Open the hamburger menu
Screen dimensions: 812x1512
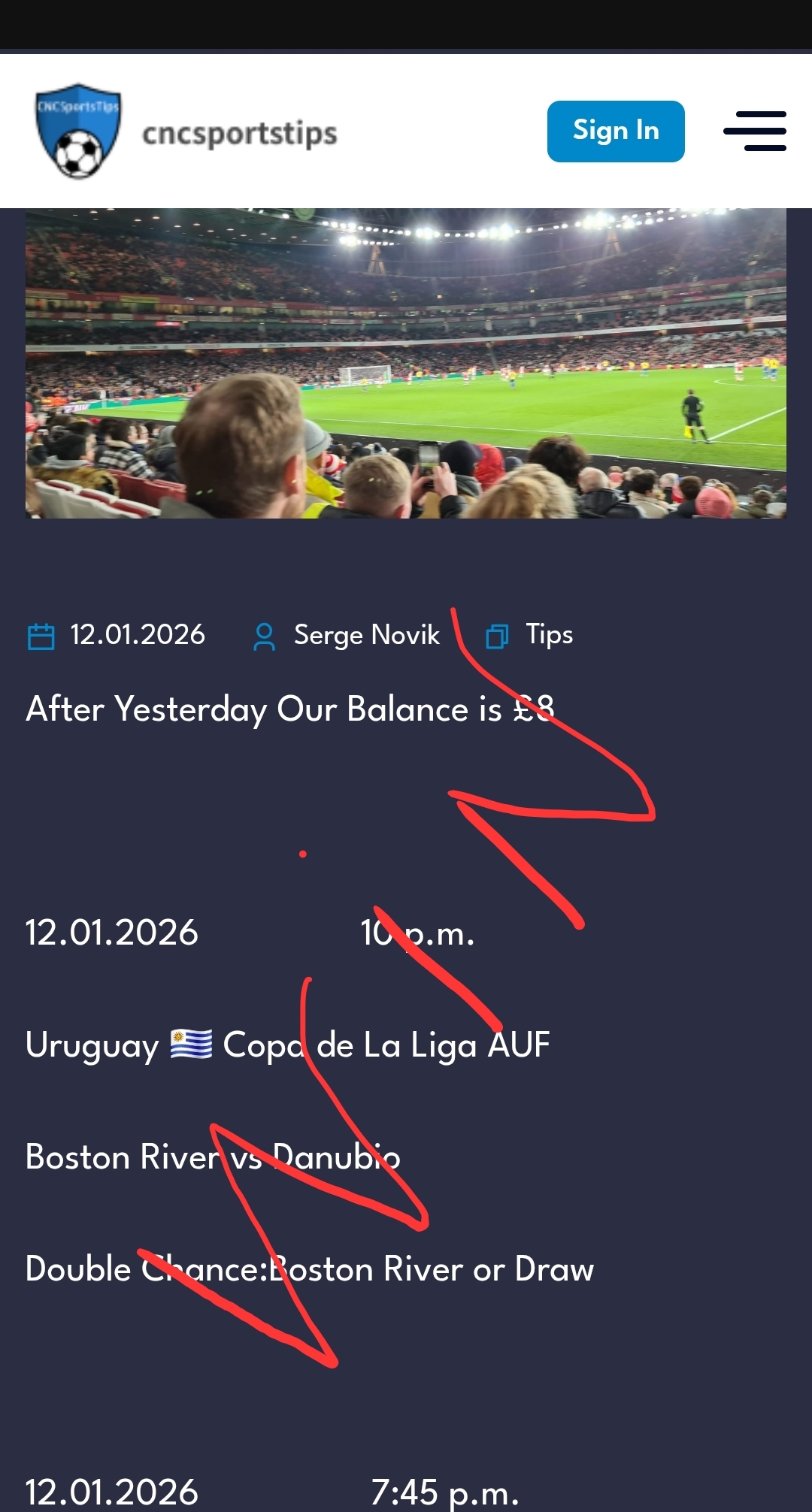point(754,132)
